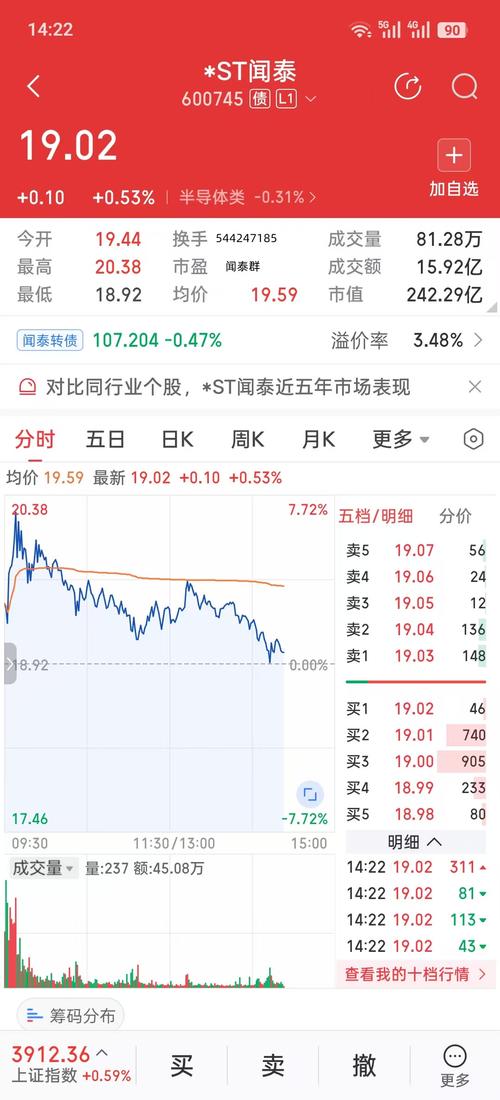500x1100 pixels.
Task: Expand the 更多 chart period dropdown
Action: pyautogui.click(x=401, y=440)
